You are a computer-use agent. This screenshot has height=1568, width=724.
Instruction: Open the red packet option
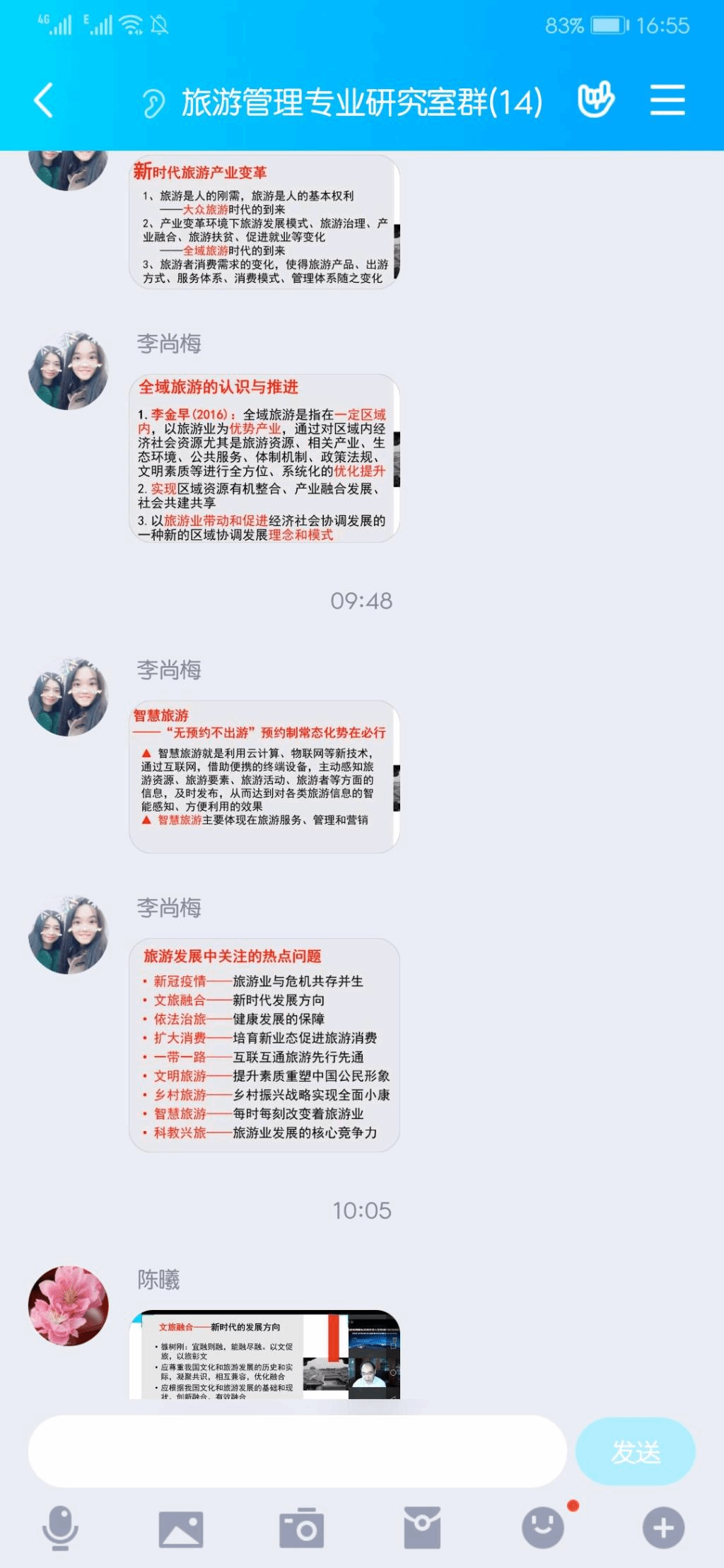coord(422,1528)
